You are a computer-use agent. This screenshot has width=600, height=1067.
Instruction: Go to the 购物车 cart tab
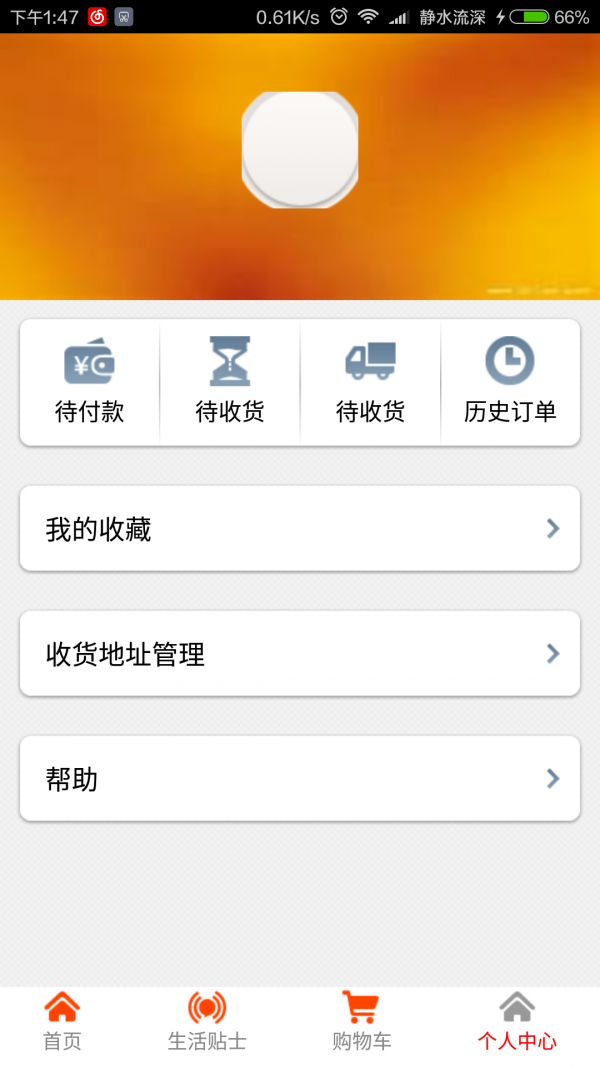click(x=361, y=1022)
